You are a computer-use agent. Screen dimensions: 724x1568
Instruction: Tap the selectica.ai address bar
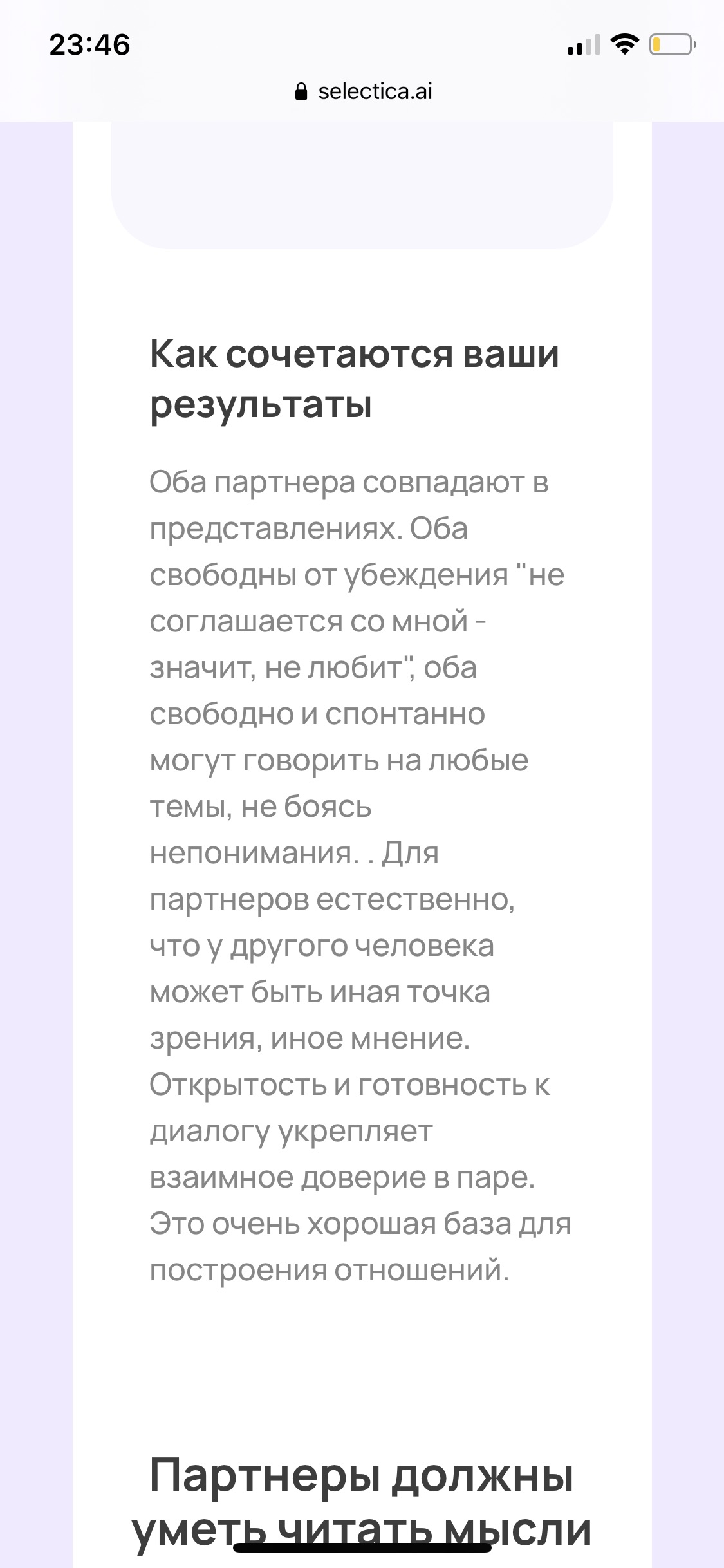coord(363,91)
